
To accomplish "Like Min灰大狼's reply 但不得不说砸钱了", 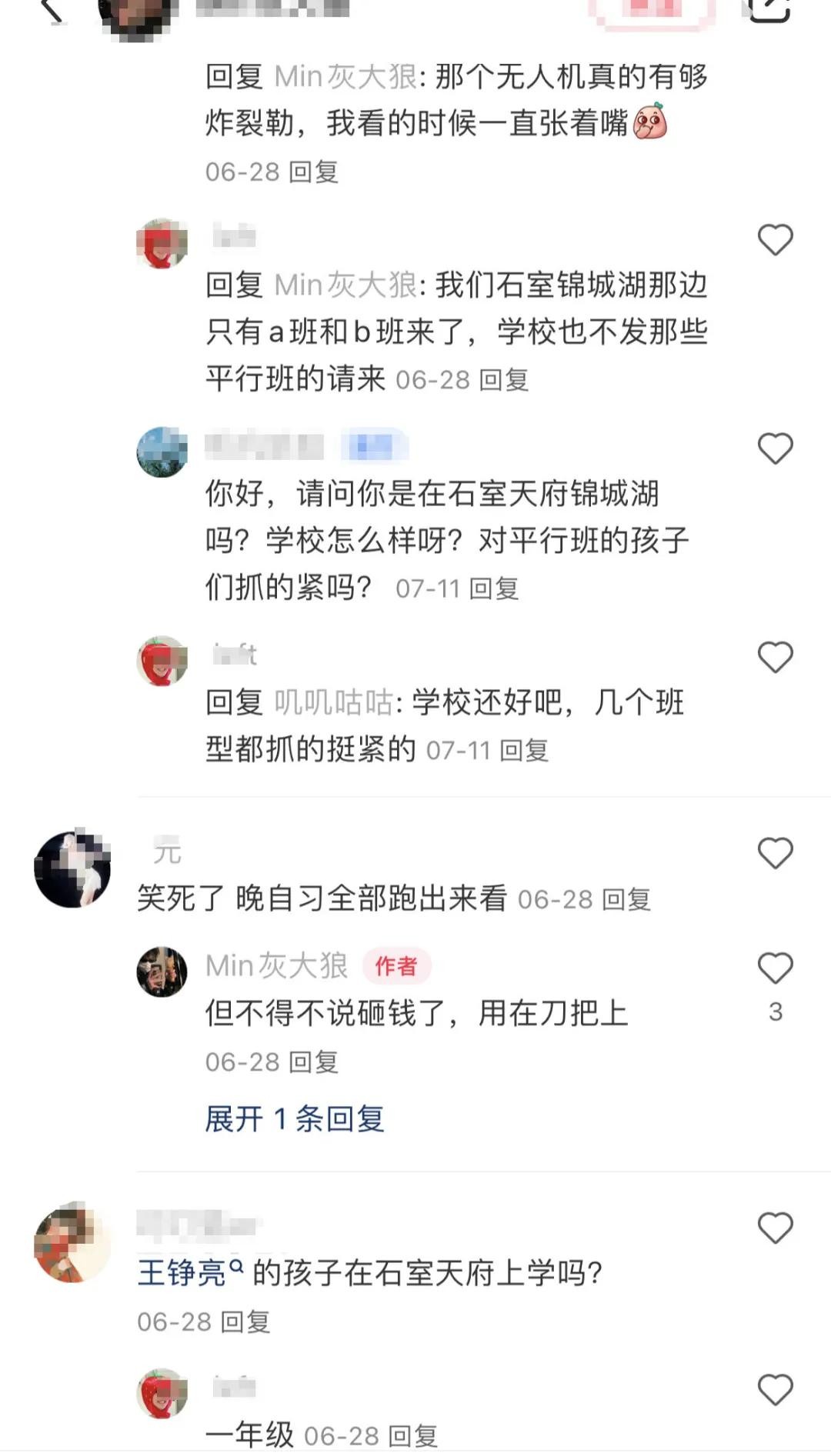I will tap(775, 969).
